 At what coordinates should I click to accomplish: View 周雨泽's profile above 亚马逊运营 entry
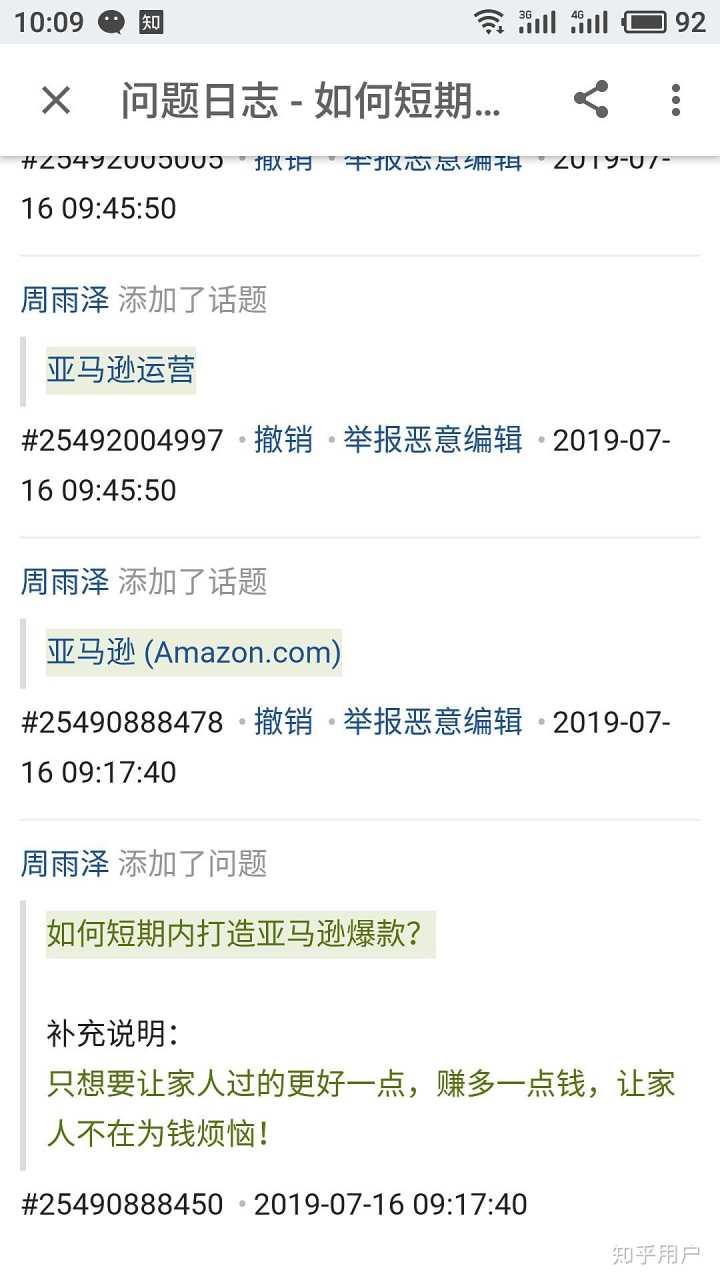[x=65, y=300]
